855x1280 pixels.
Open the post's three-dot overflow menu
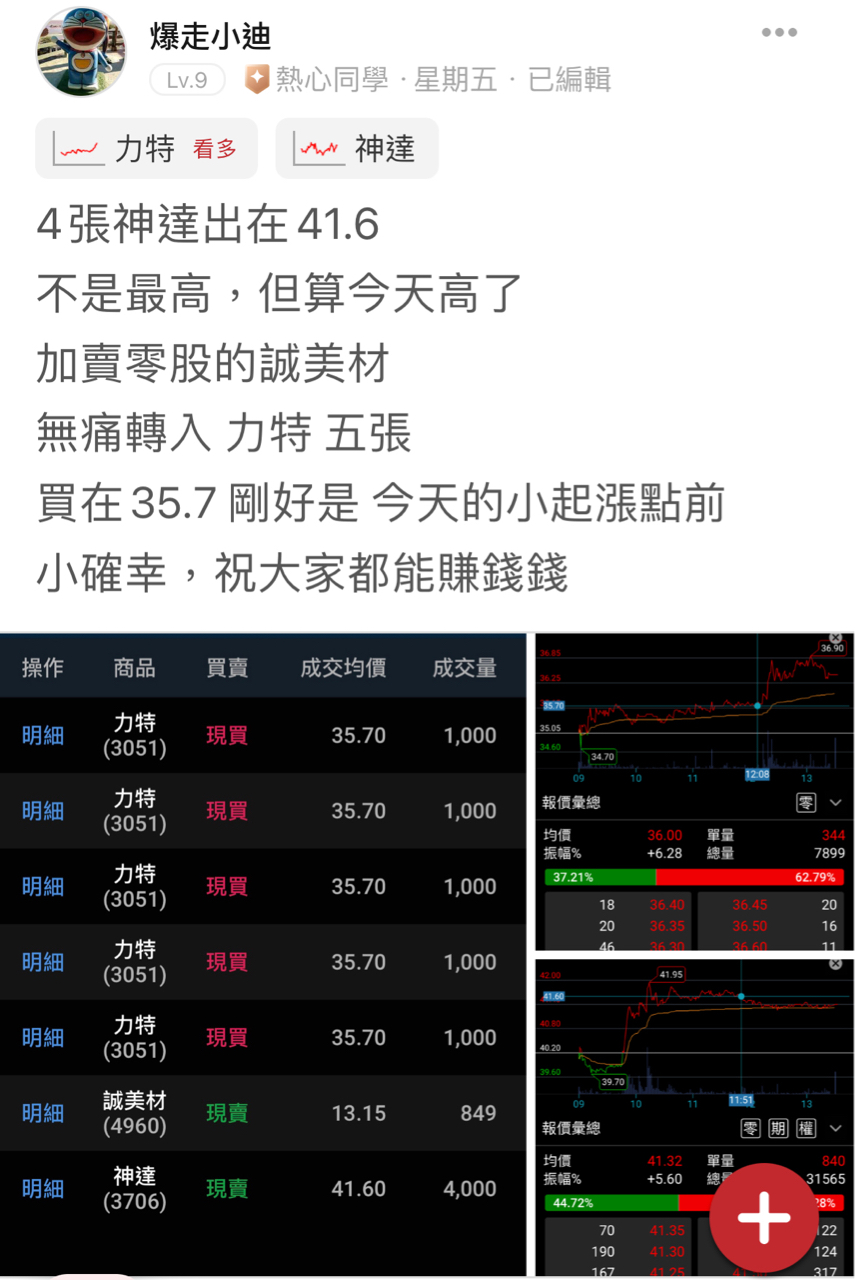click(779, 33)
